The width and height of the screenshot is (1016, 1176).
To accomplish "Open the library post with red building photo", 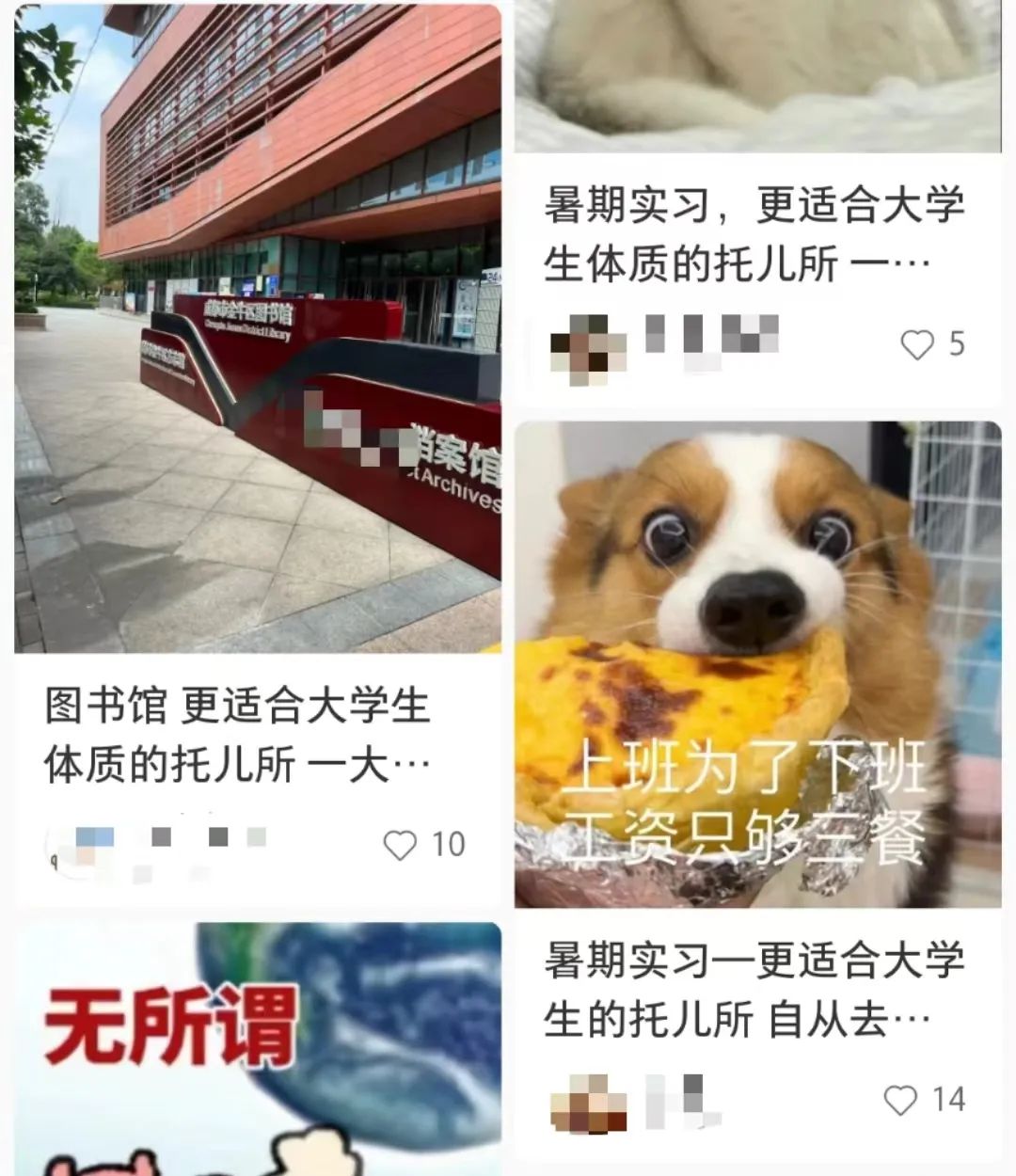I will pyautogui.click(x=258, y=329).
